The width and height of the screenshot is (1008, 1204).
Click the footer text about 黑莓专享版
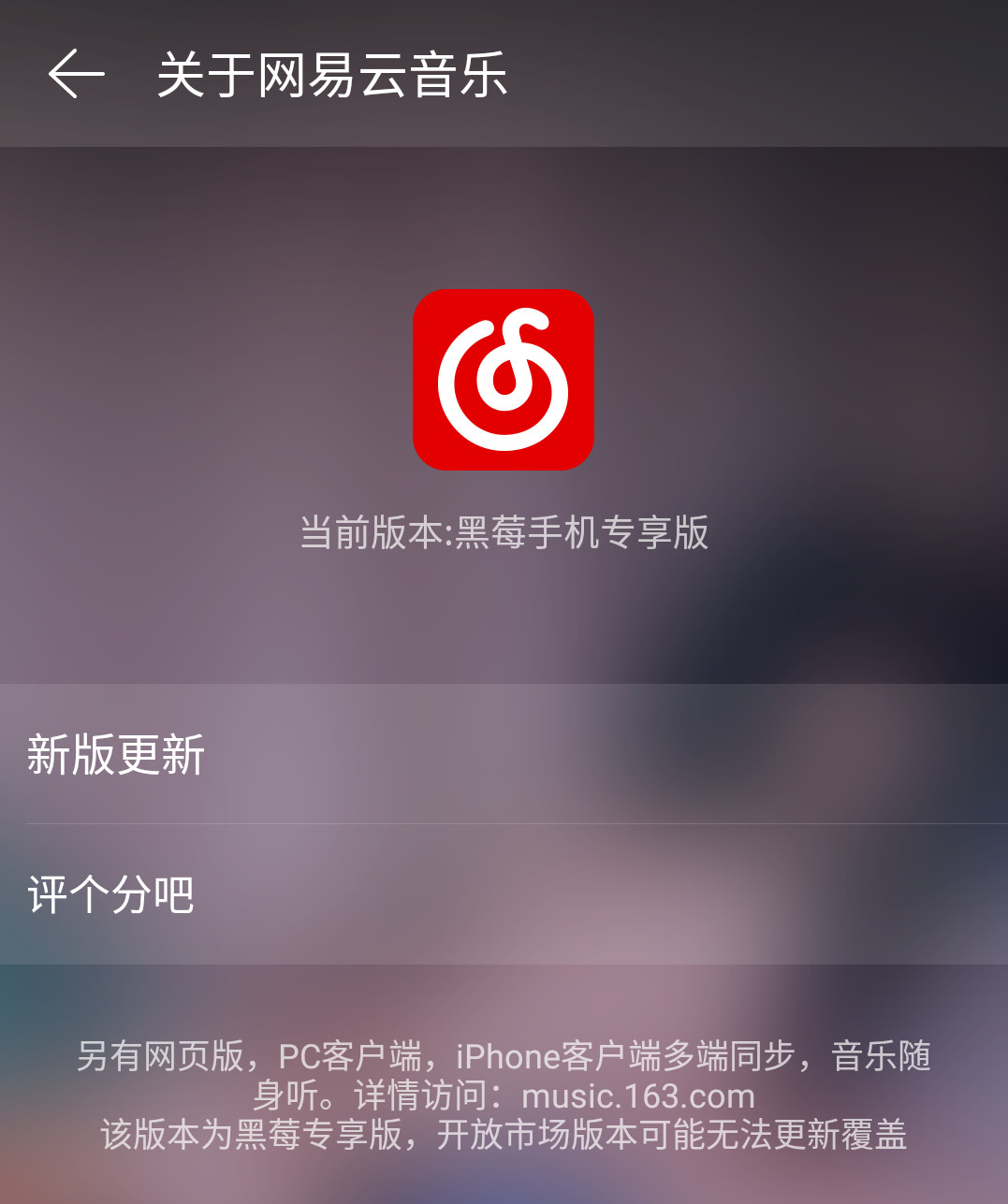point(504,1137)
